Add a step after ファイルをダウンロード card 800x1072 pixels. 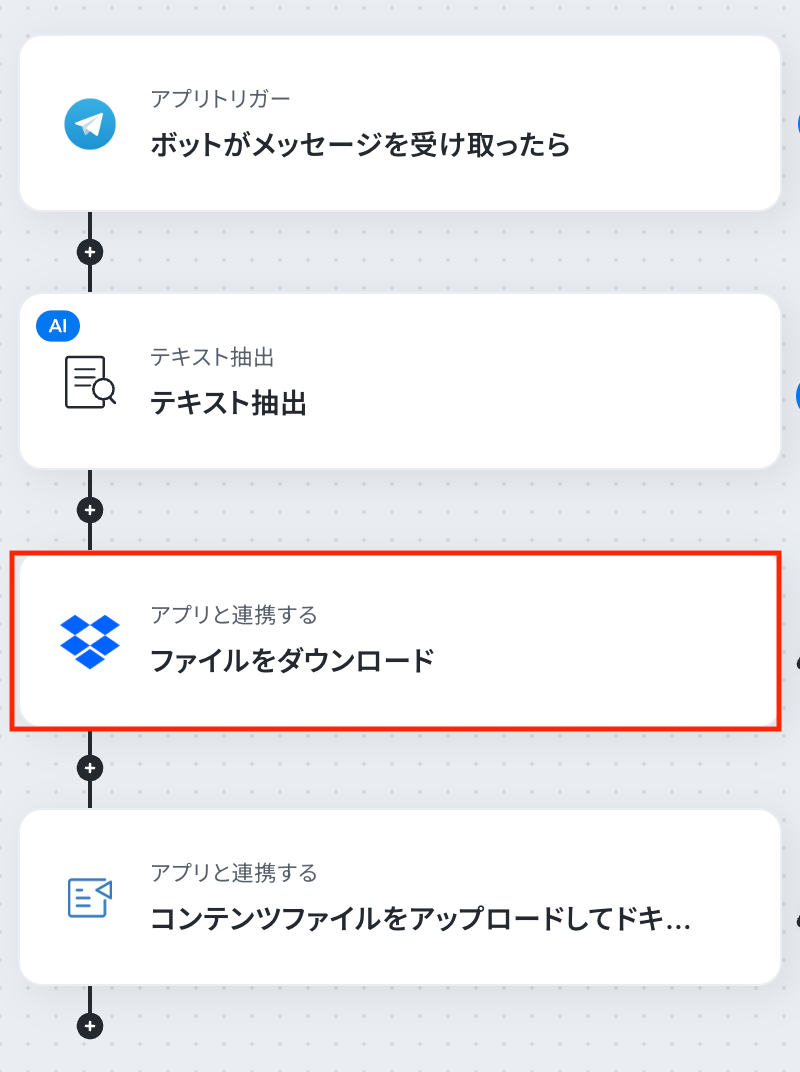click(90, 768)
